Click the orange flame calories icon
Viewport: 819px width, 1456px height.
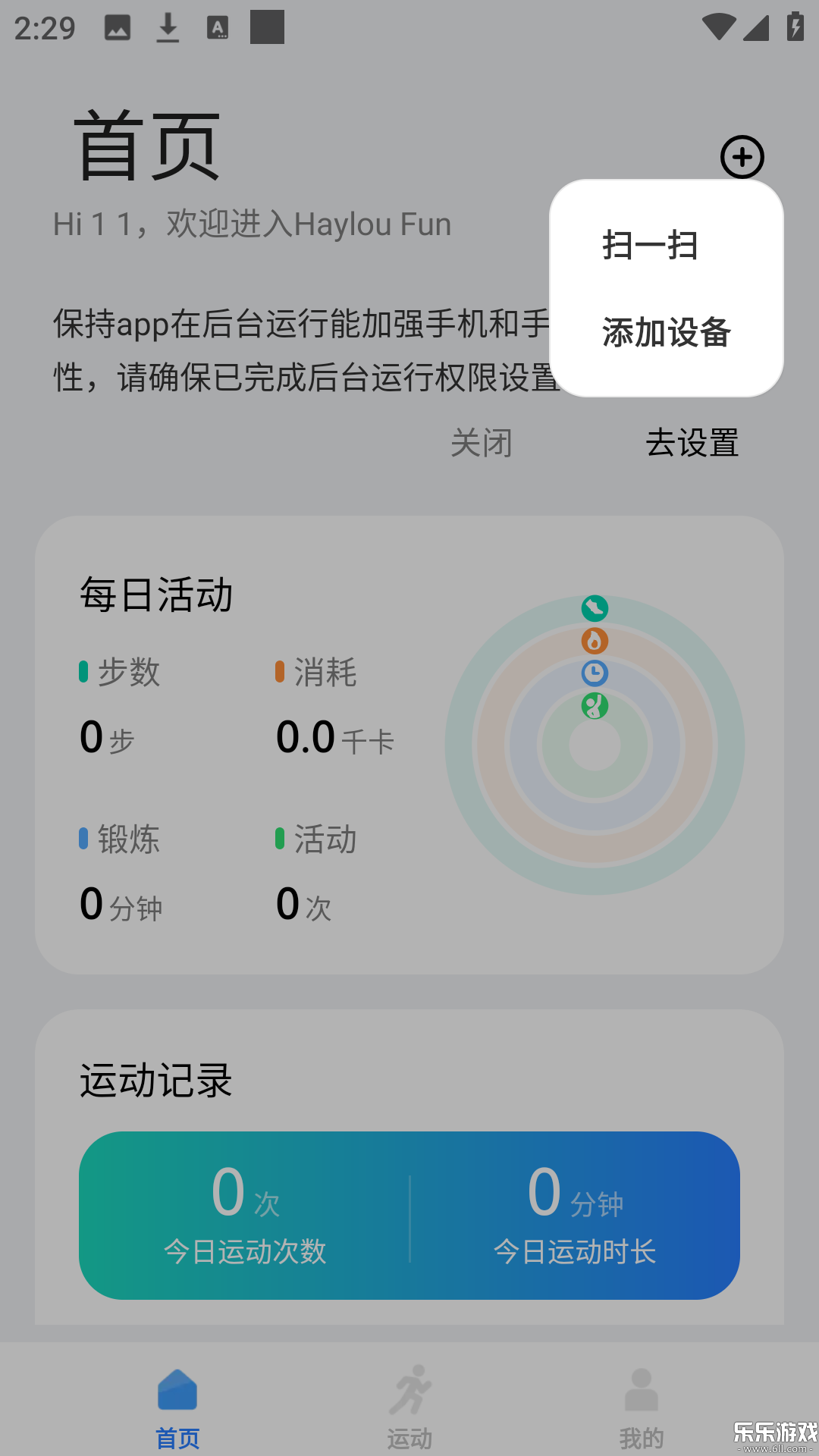[x=595, y=641]
